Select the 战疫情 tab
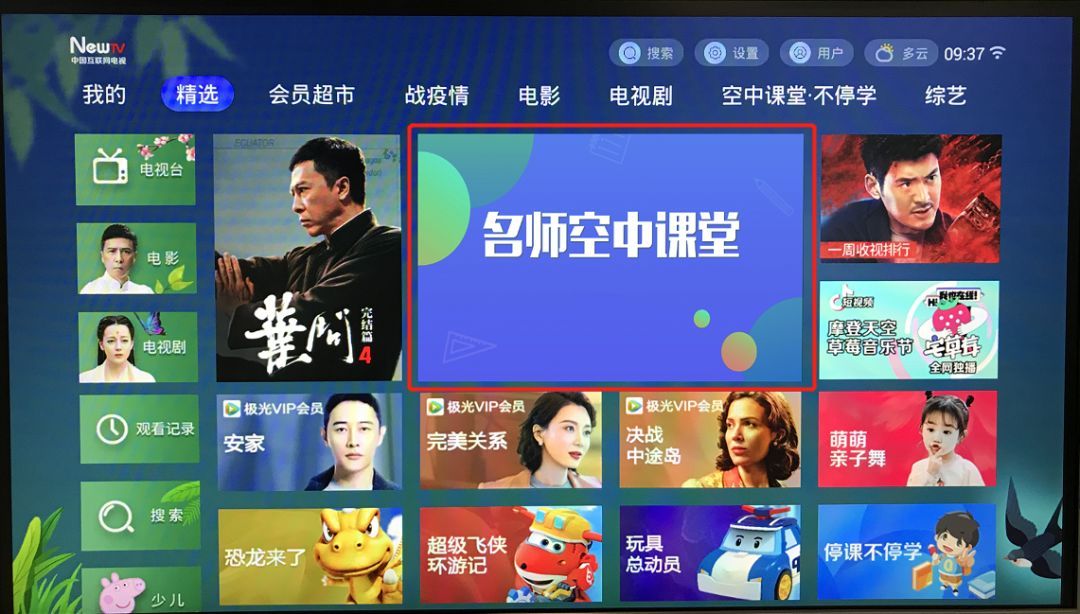Viewport: 1080px width, 614px height. tap(436, 95)
